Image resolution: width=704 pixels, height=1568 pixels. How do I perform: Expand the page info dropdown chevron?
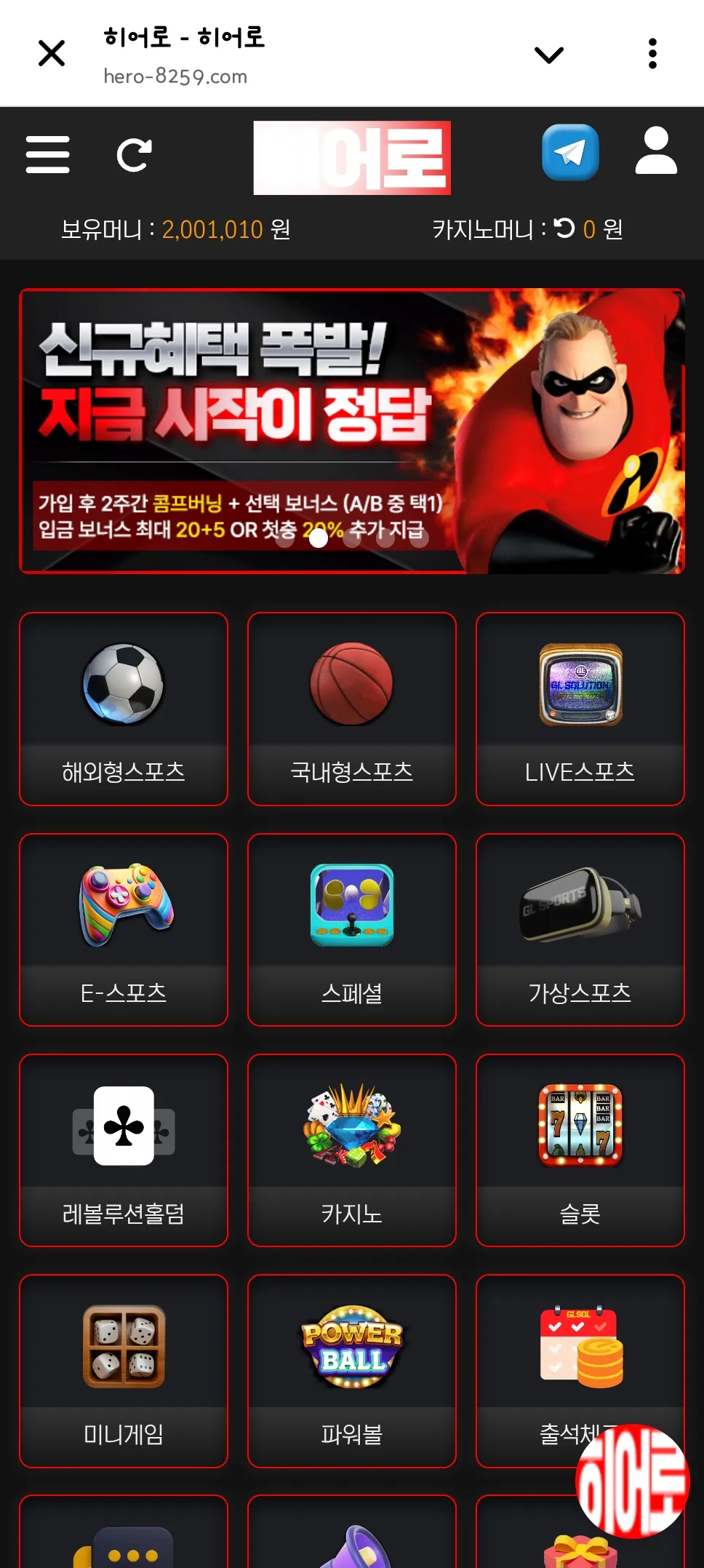pyautogui.click(x=548, y=55)
